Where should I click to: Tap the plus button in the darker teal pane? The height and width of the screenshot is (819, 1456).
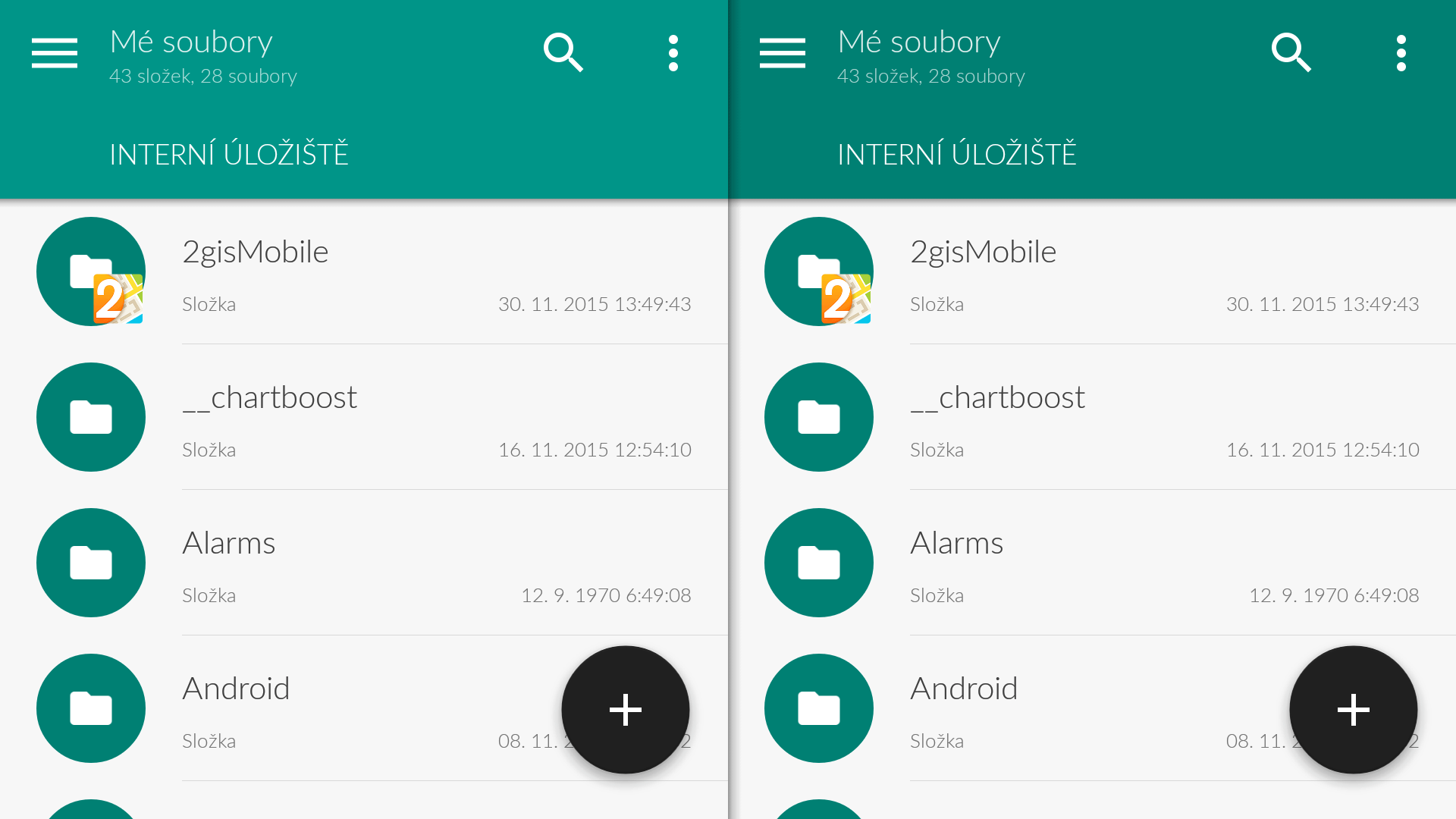(x=1354, y=710)
